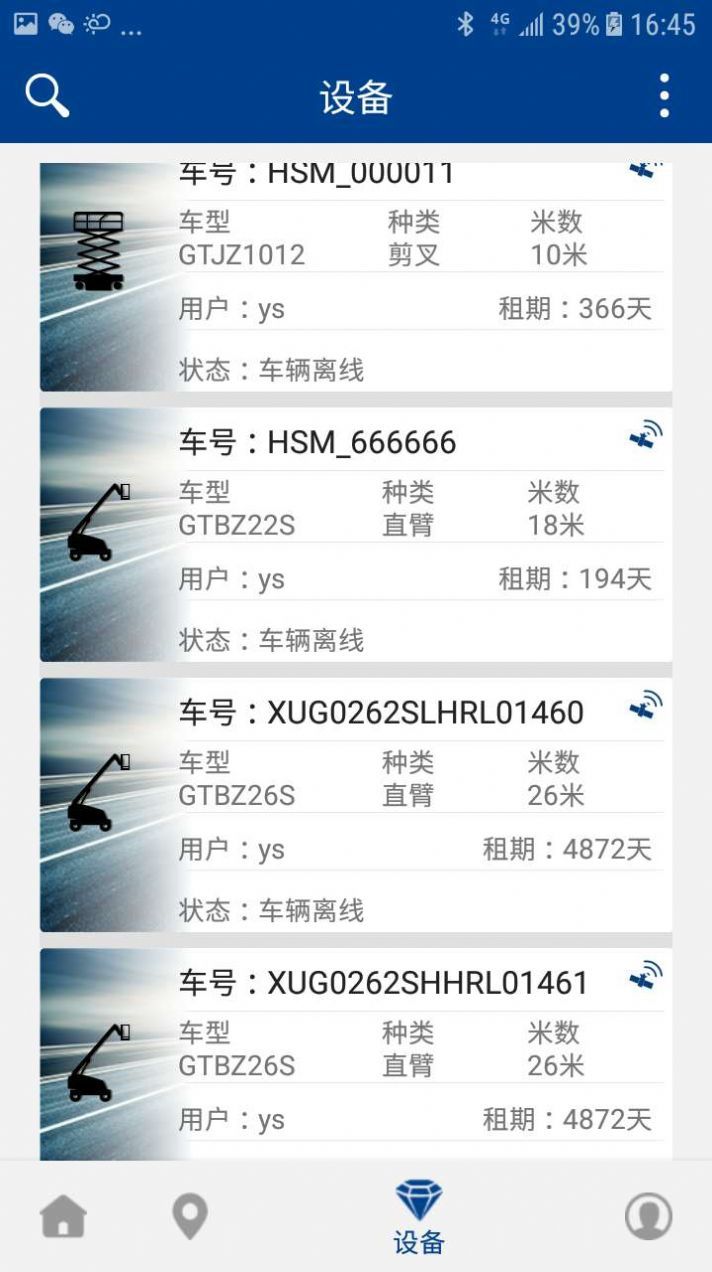Tap satellite icon on HSM_666666 card
This screenshot has width=712, height=1272.
coord(646,436)
